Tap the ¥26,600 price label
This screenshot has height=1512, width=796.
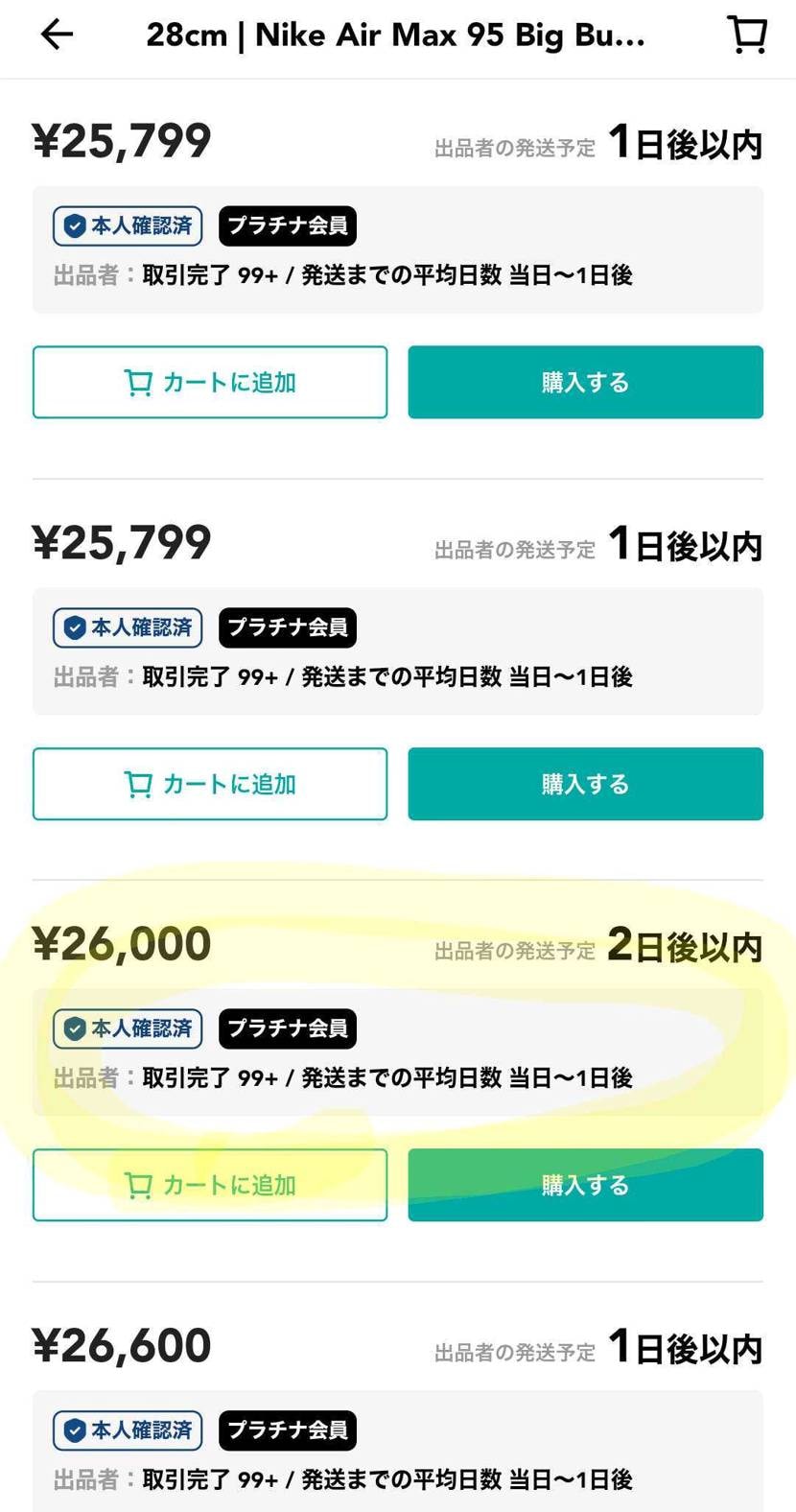click(x=121, y=1343)
